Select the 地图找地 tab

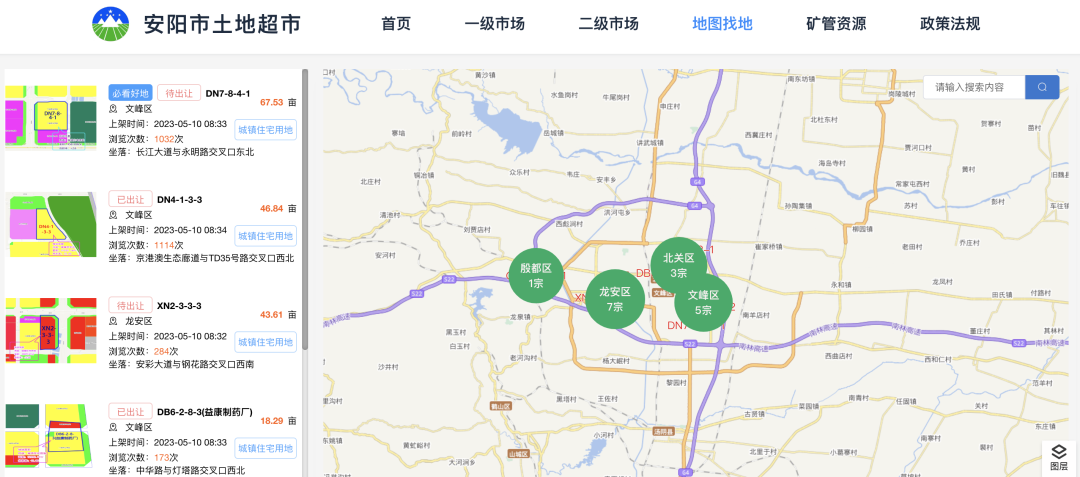tap(722, 24)
